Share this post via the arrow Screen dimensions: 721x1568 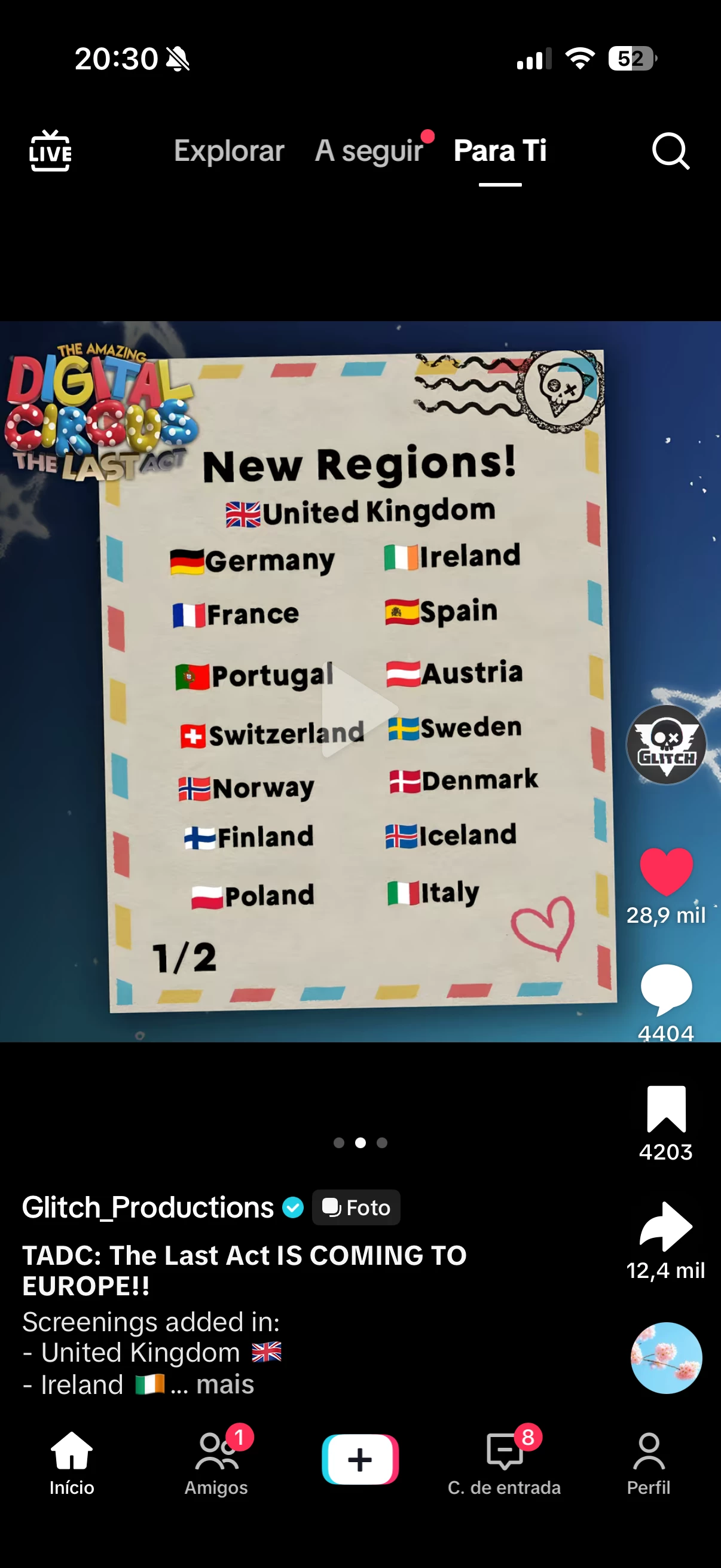click(665, 1226)
